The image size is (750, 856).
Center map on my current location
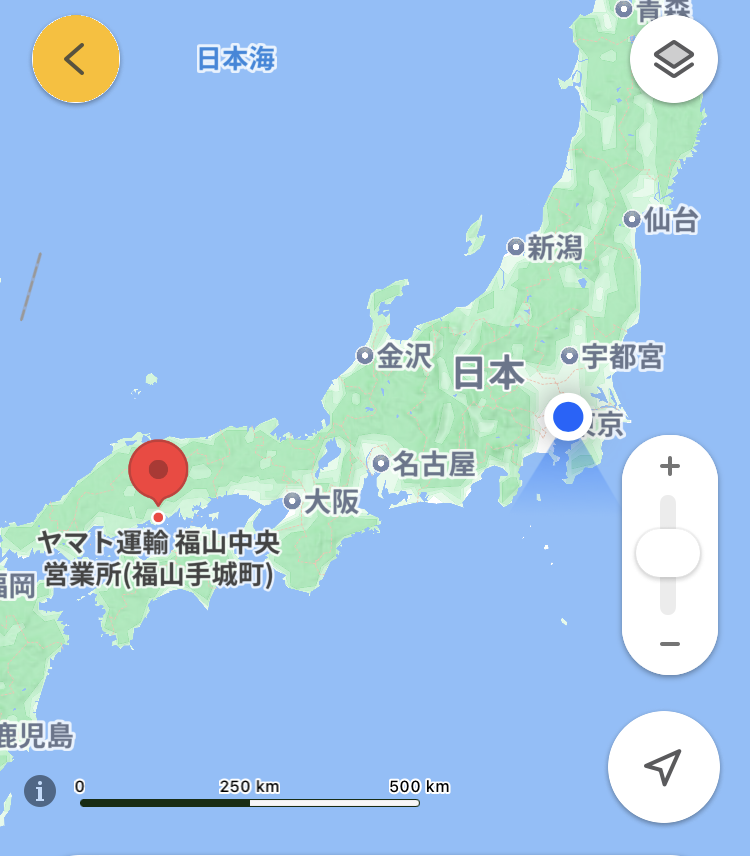[x=663, y=766]
